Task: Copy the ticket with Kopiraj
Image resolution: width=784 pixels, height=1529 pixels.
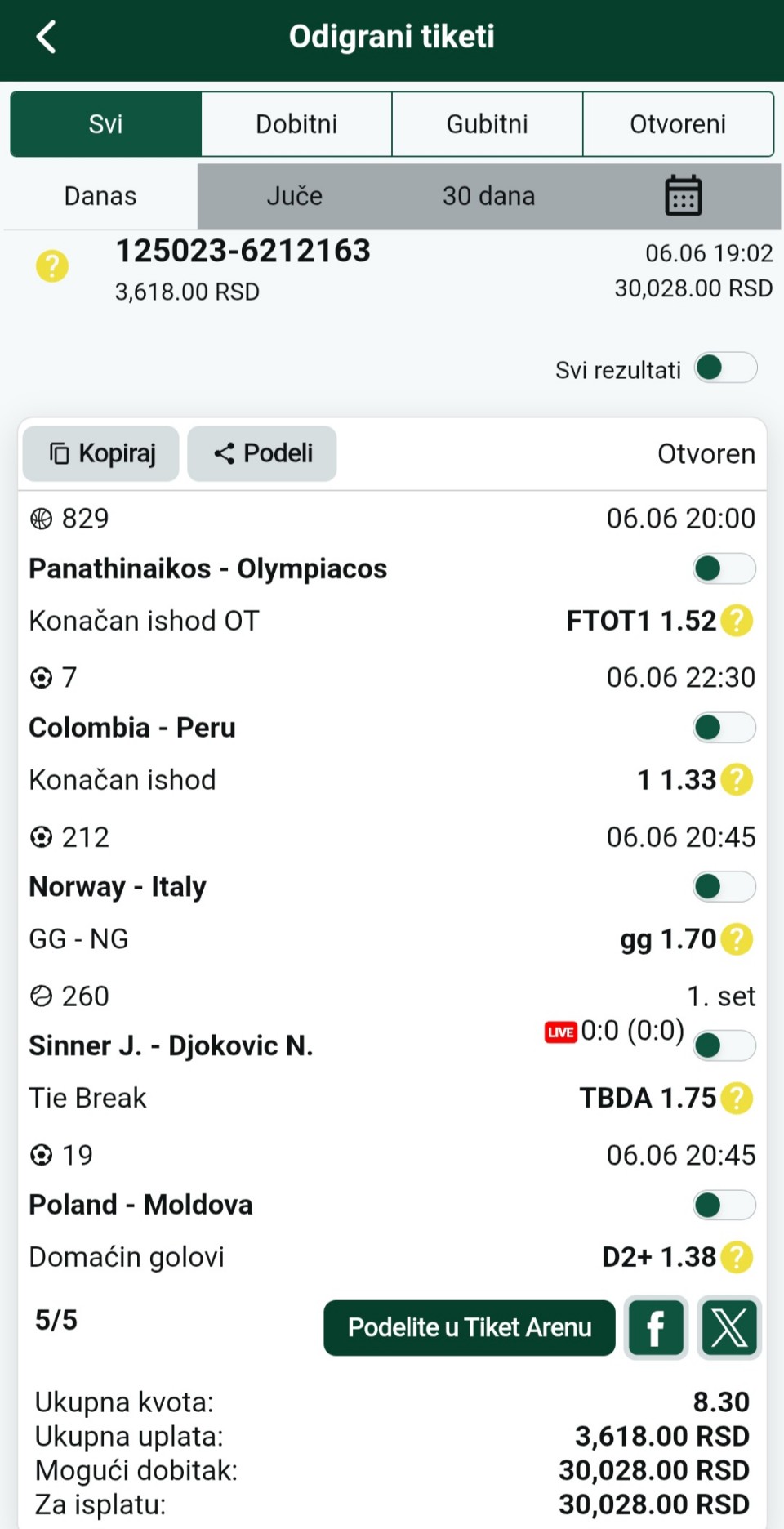Action: [100, 453]
